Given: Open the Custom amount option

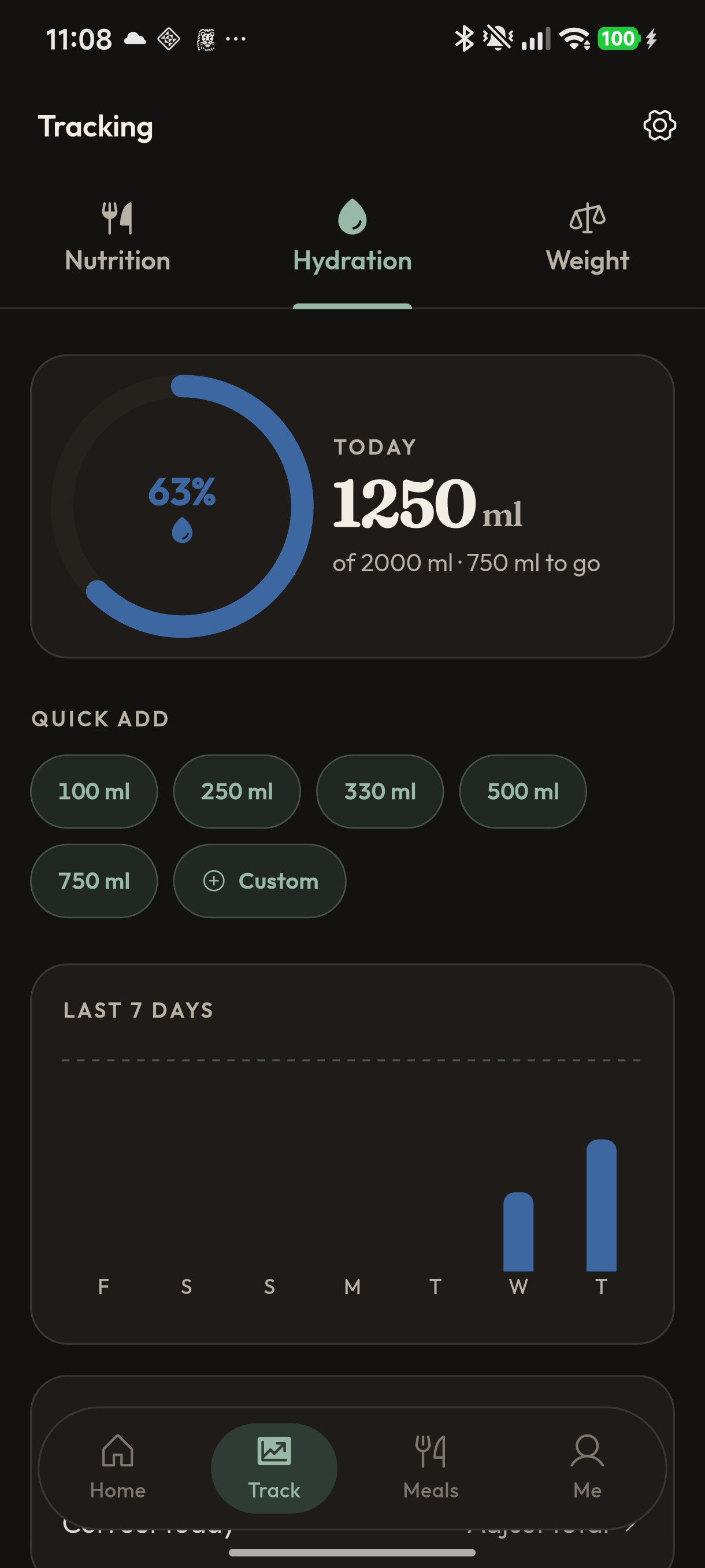Looking at the screenshot, I should 259,881.
